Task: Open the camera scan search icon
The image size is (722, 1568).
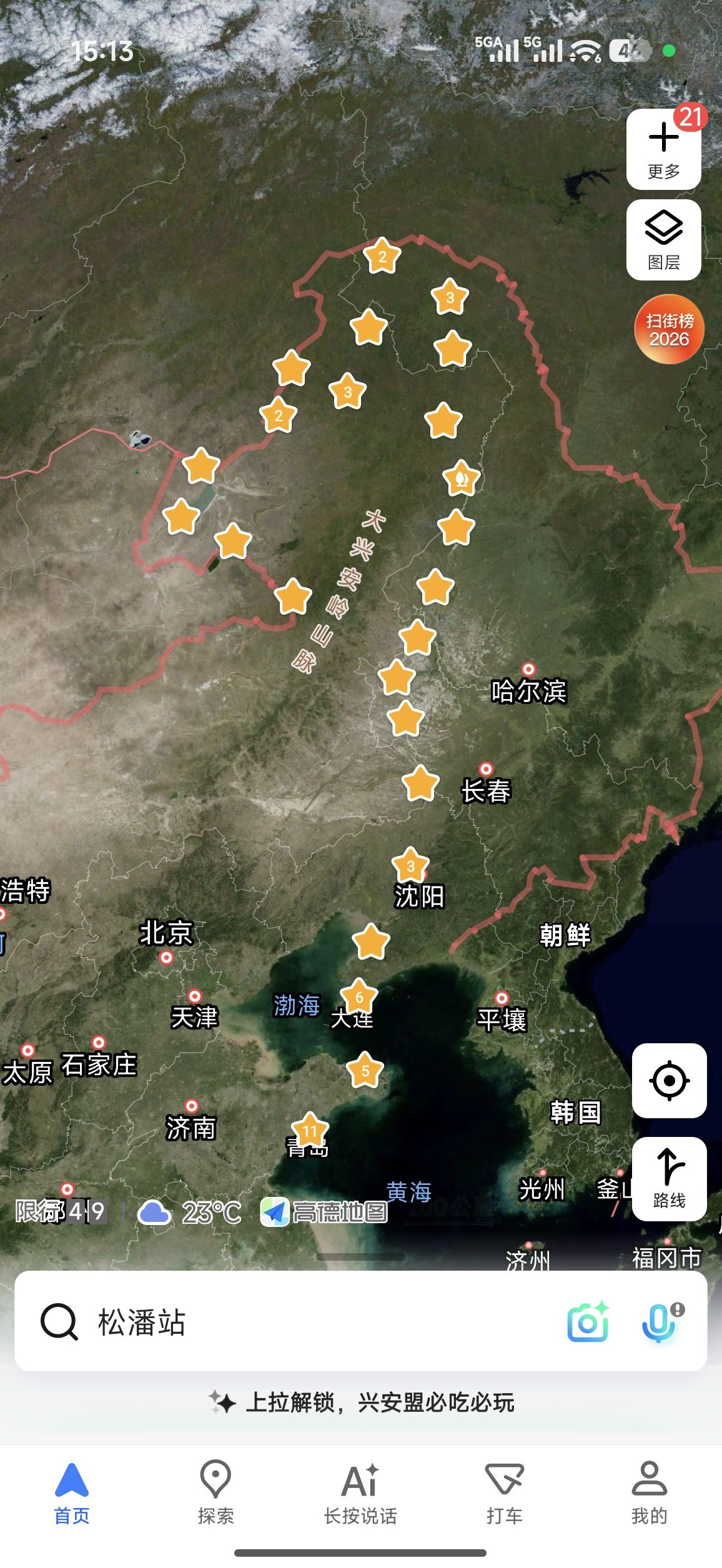Action: tap(588, 1322)
